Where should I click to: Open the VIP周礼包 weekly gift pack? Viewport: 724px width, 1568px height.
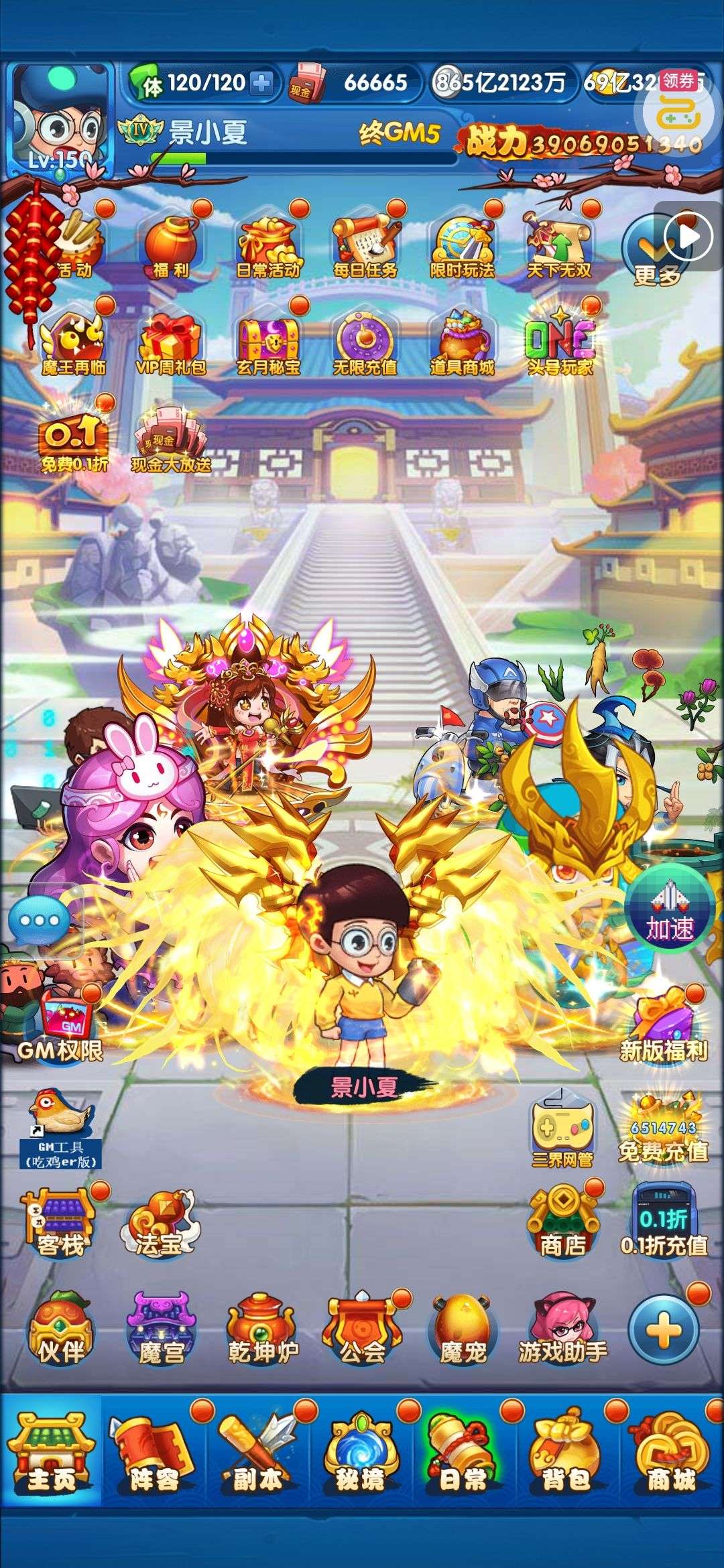[170, 343]
